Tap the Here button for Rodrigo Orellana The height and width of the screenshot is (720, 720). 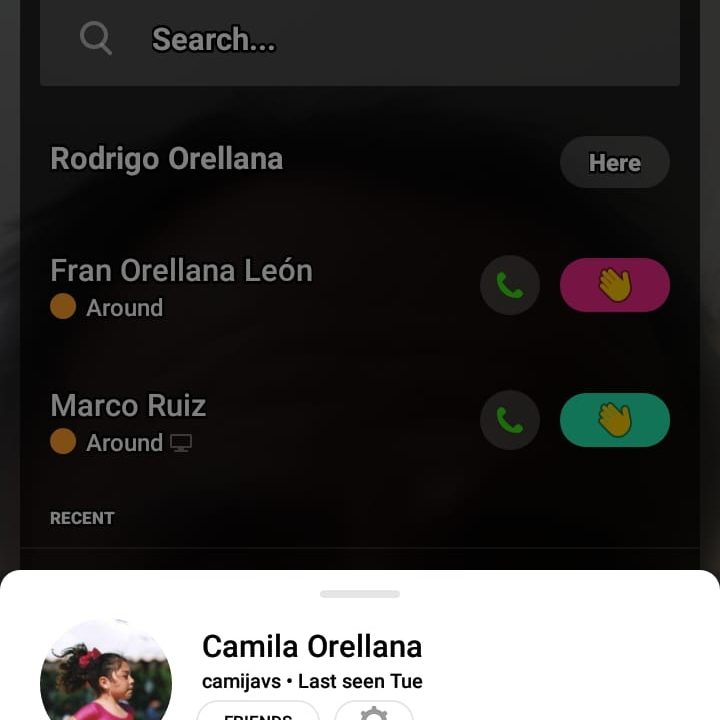(614, 162)
